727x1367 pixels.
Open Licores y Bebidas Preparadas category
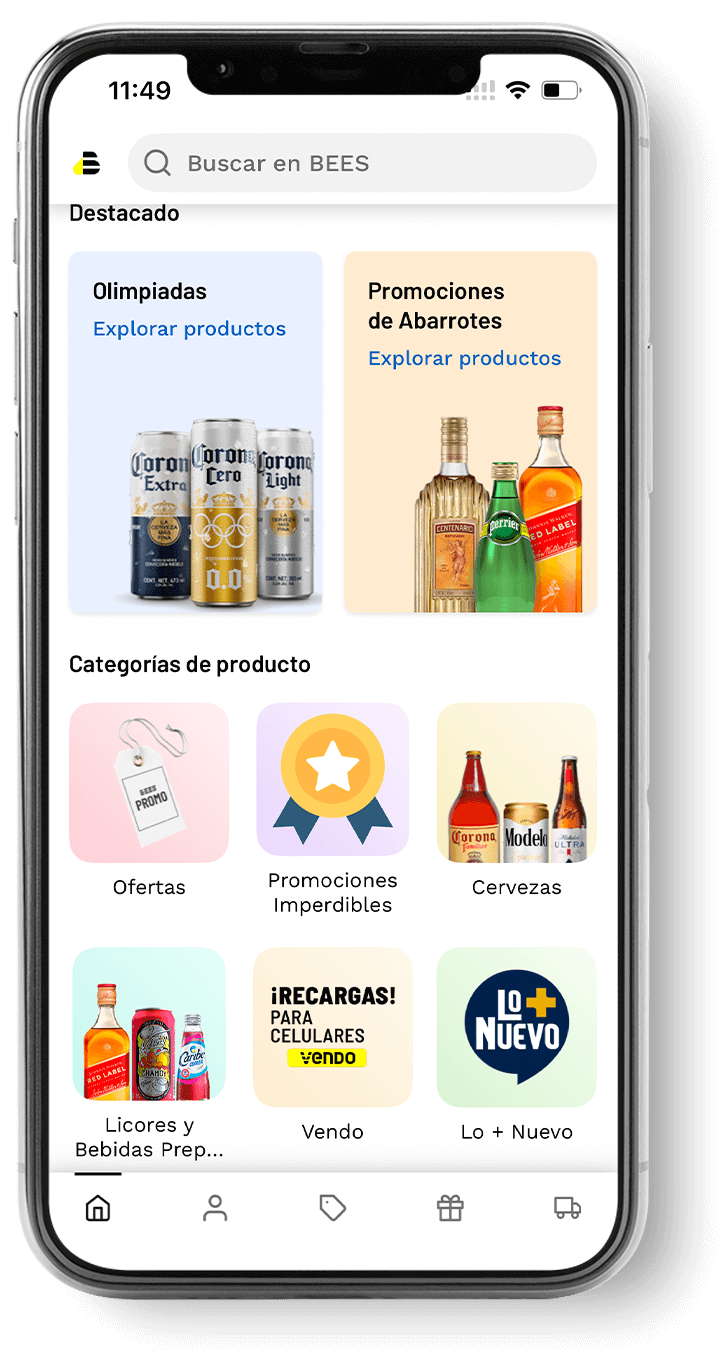coord(149,1025)
